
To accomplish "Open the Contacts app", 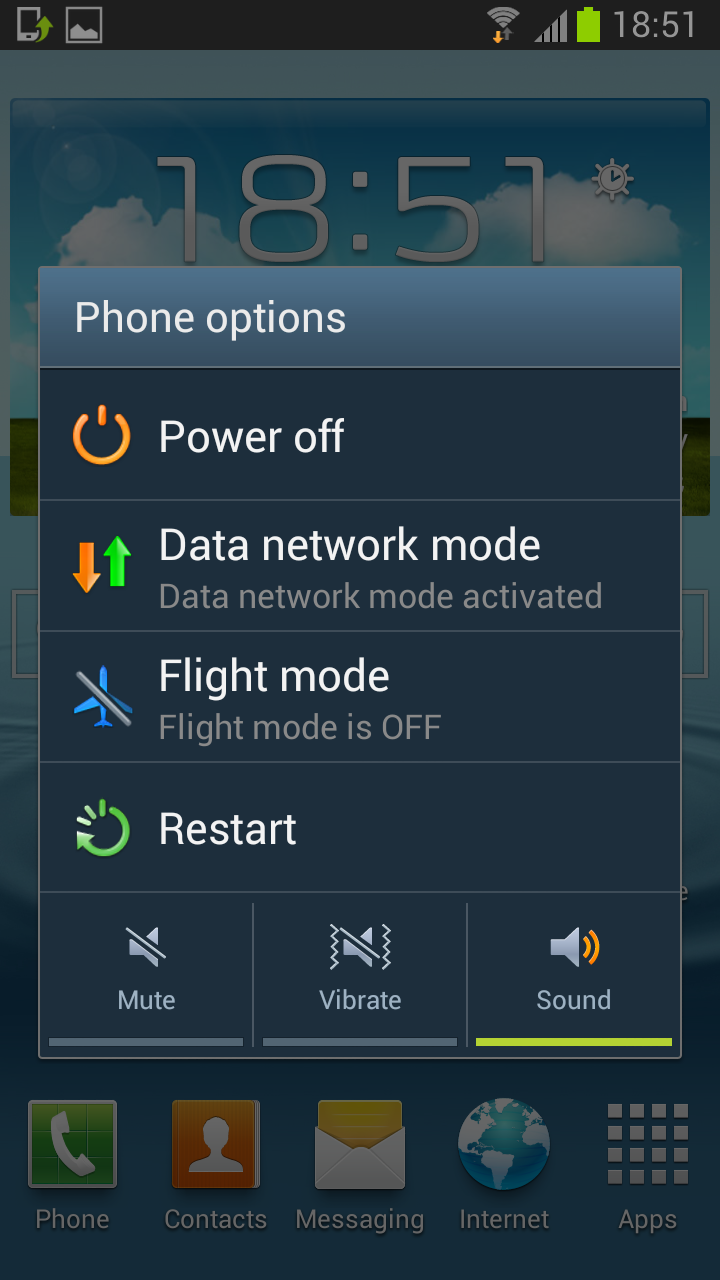I will tap(216, 1160).
